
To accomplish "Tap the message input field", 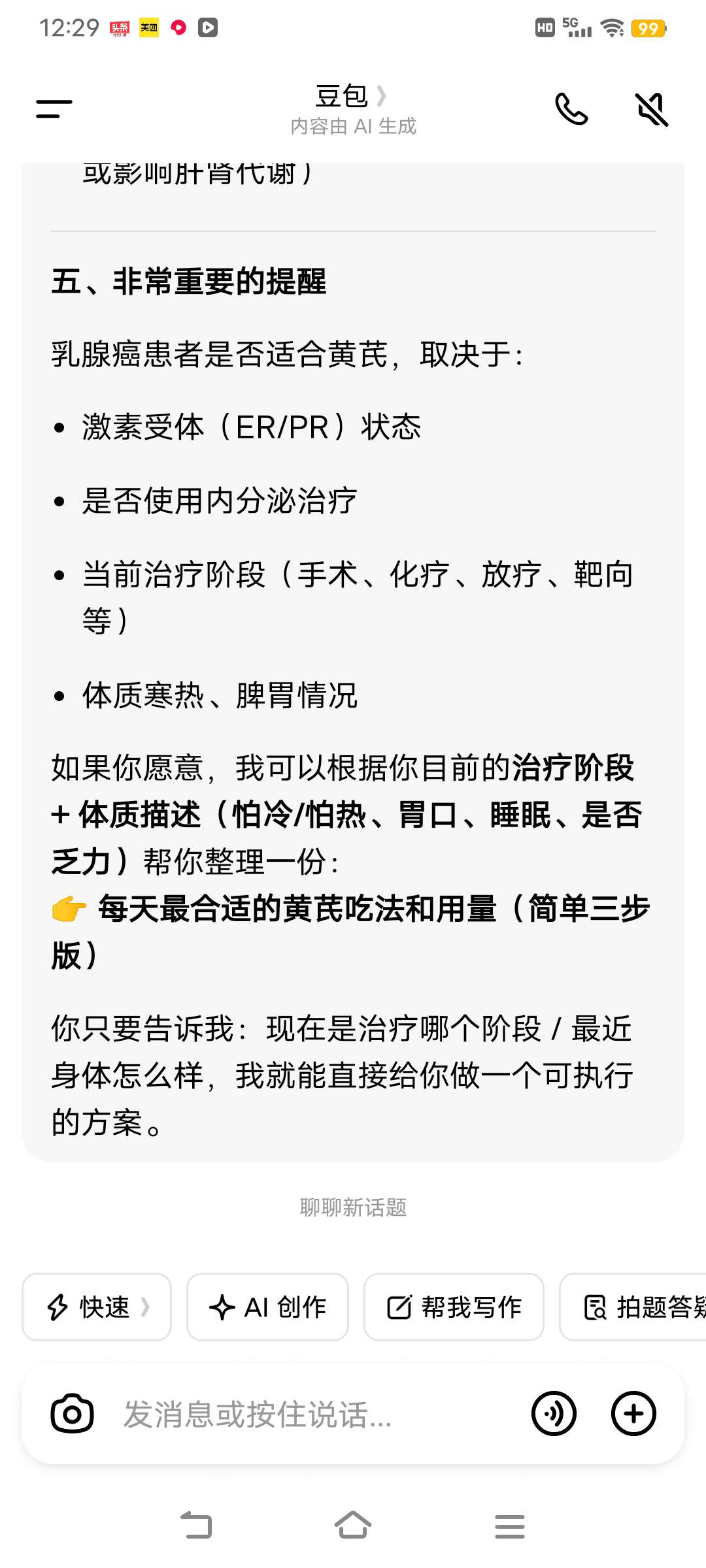I will [x=261, y=1414].
